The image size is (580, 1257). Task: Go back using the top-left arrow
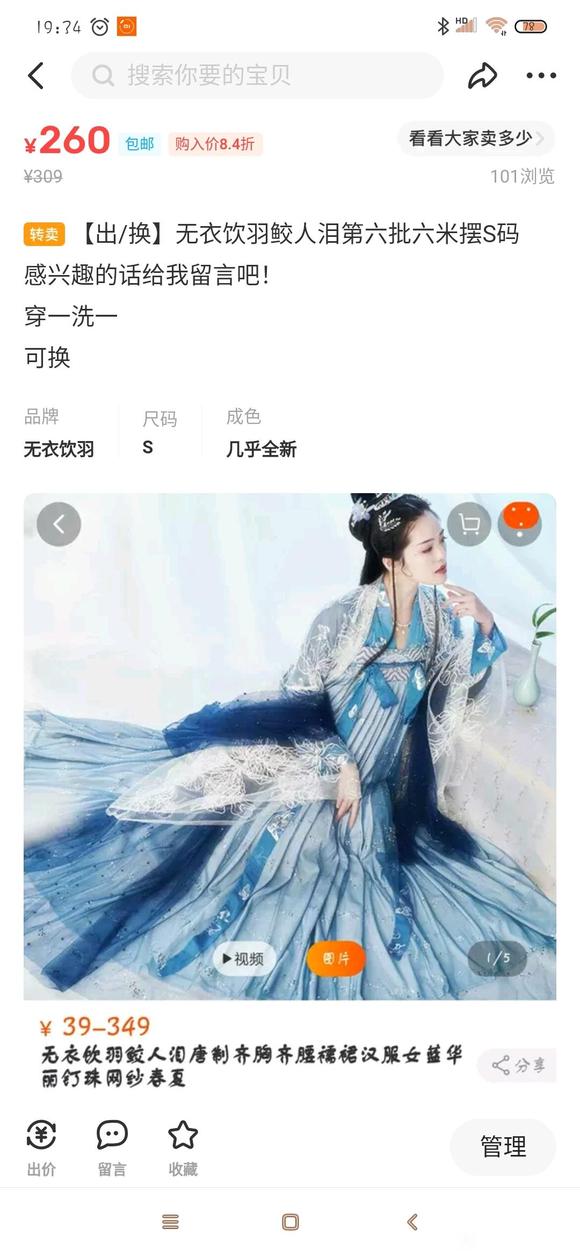point(36,76)
